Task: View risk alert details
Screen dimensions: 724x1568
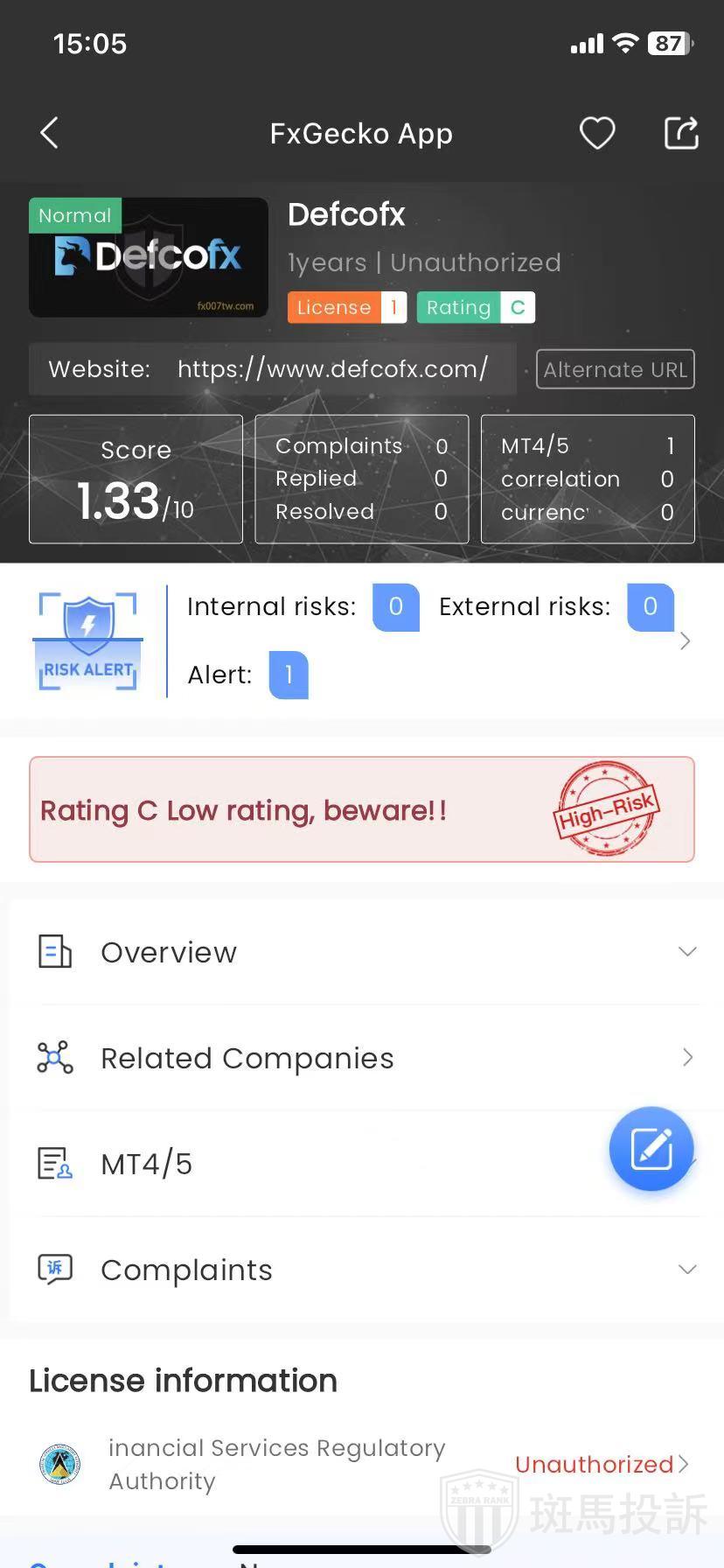Action: (685, 641)
